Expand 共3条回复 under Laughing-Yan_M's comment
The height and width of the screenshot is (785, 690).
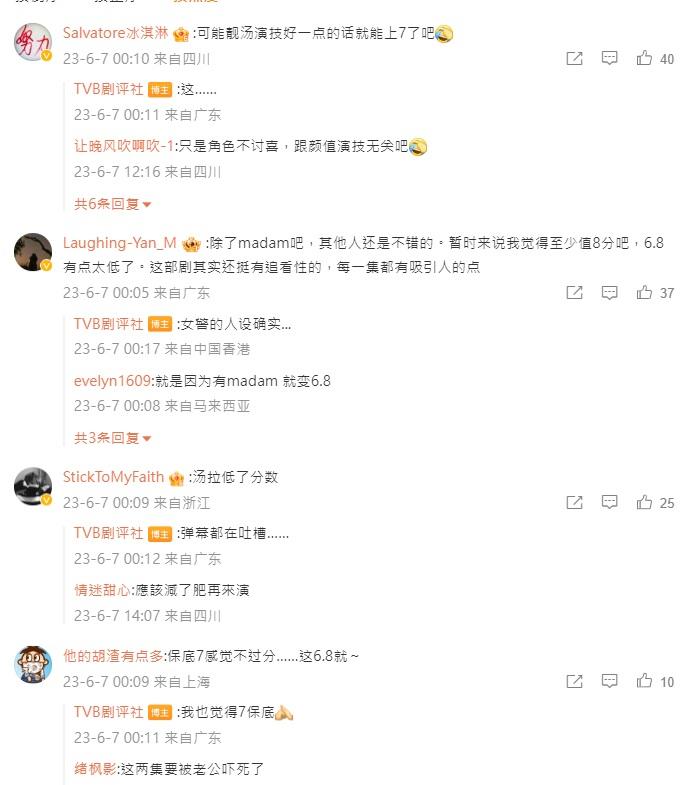point(112,438)
